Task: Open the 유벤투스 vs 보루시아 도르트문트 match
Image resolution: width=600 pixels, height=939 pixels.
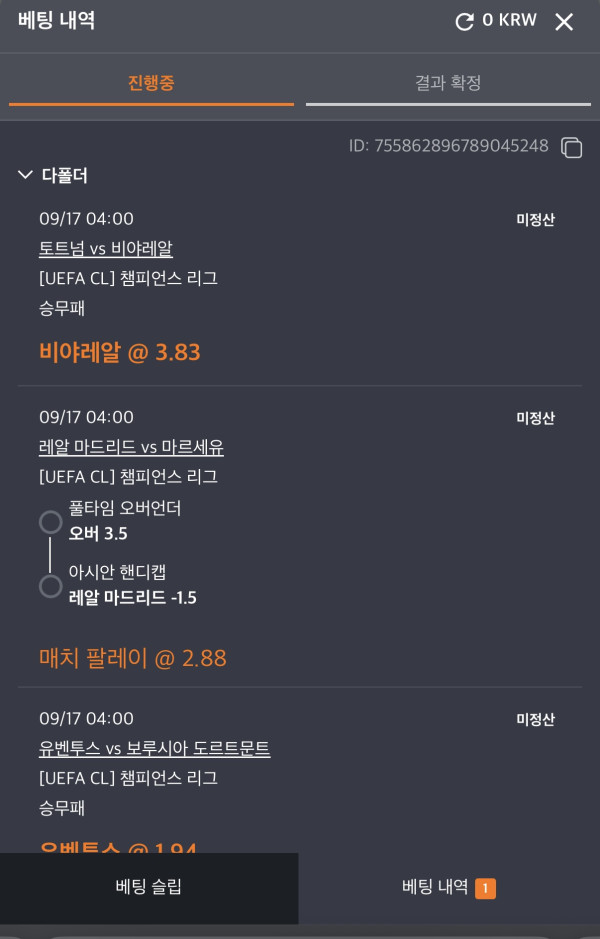Action: pyautogui.click(x=154, y=748)
